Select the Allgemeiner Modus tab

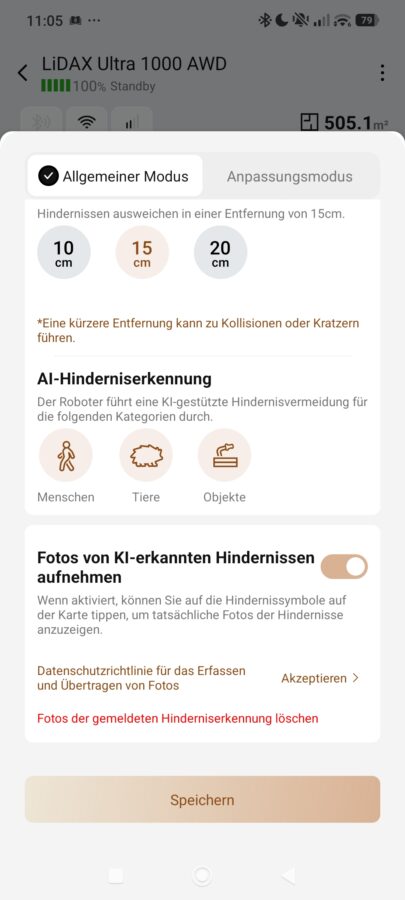115,176
